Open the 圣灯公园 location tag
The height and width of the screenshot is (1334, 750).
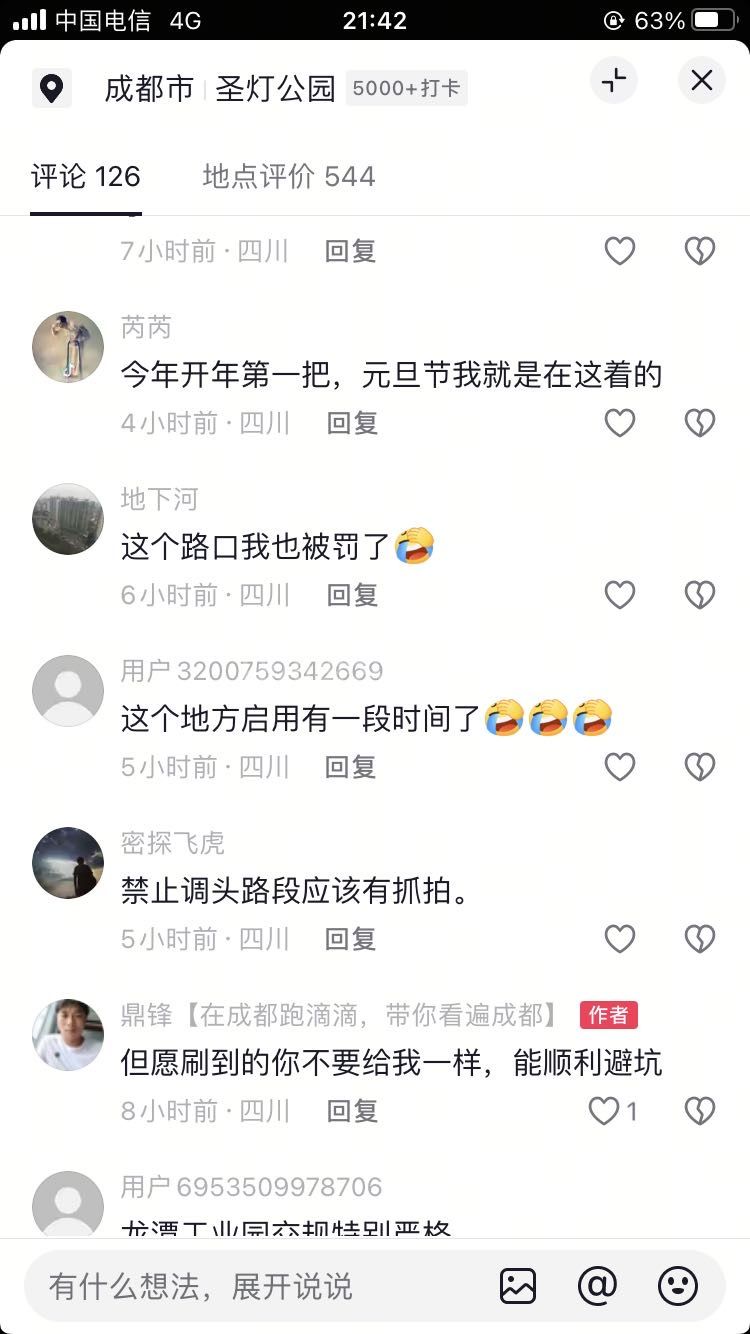coord(275,89)
